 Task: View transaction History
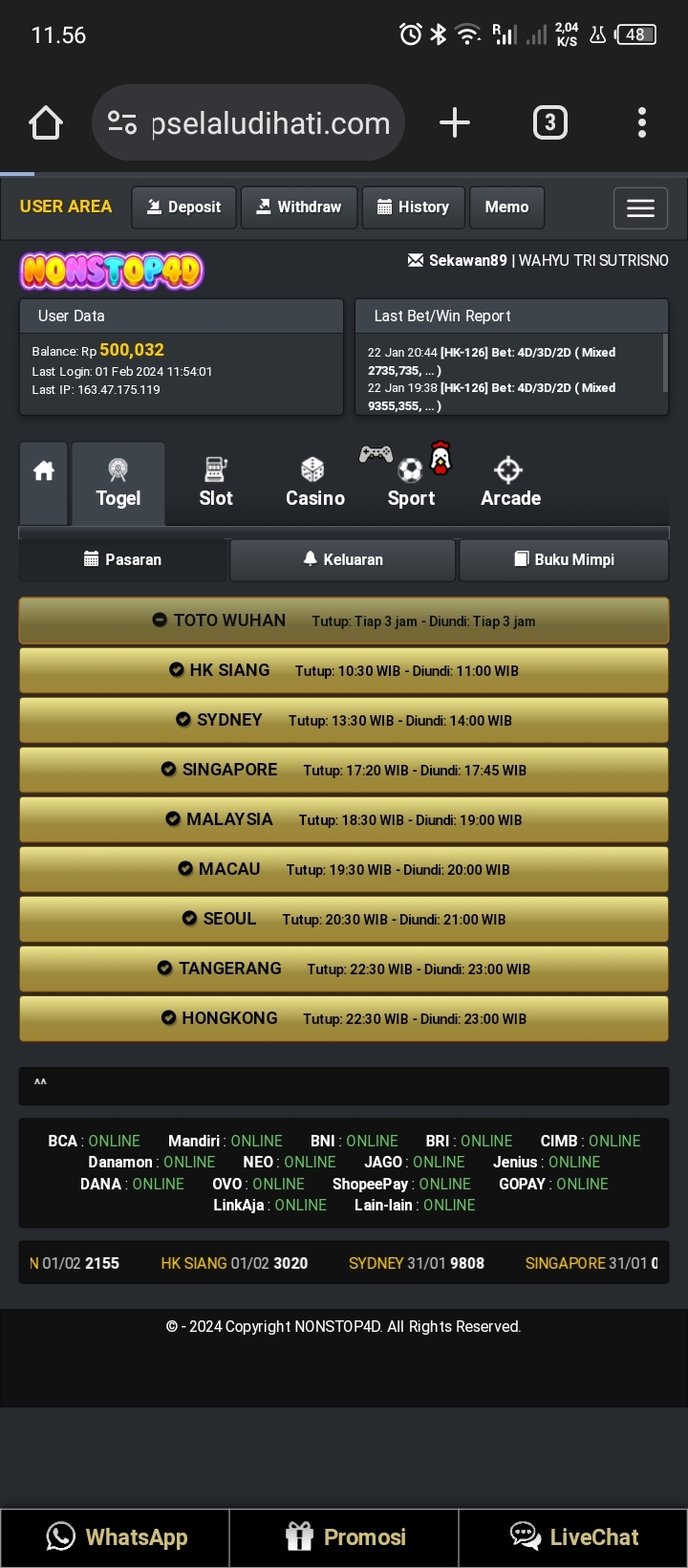[x=413, y=207]
